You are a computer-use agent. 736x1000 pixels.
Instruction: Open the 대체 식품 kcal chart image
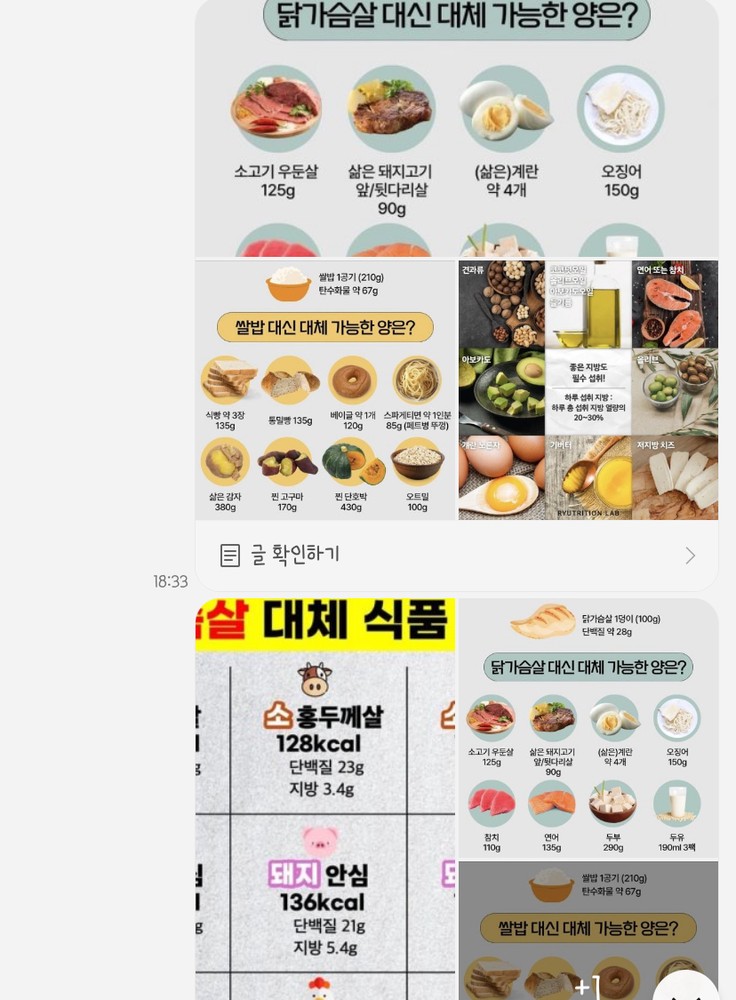point(325,800)
